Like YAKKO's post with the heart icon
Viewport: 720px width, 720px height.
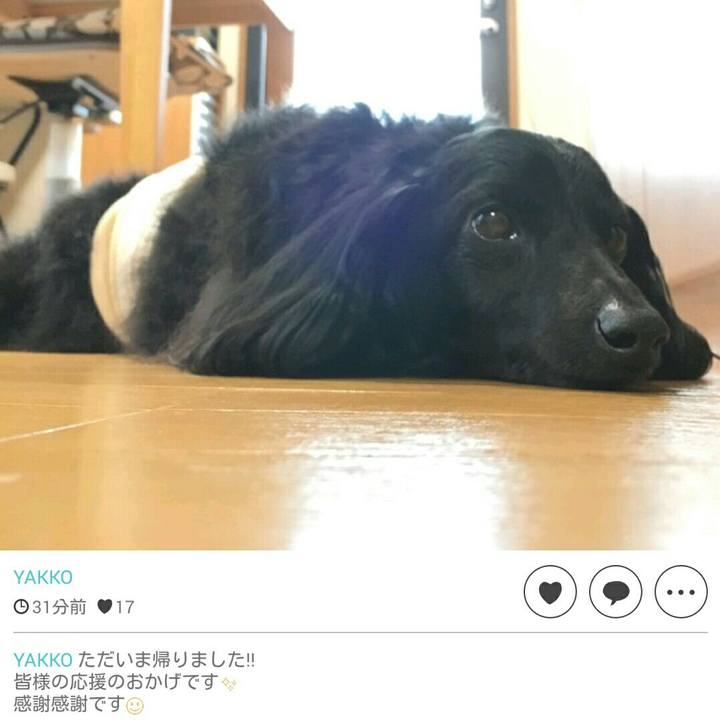click(x=550, y=591)
